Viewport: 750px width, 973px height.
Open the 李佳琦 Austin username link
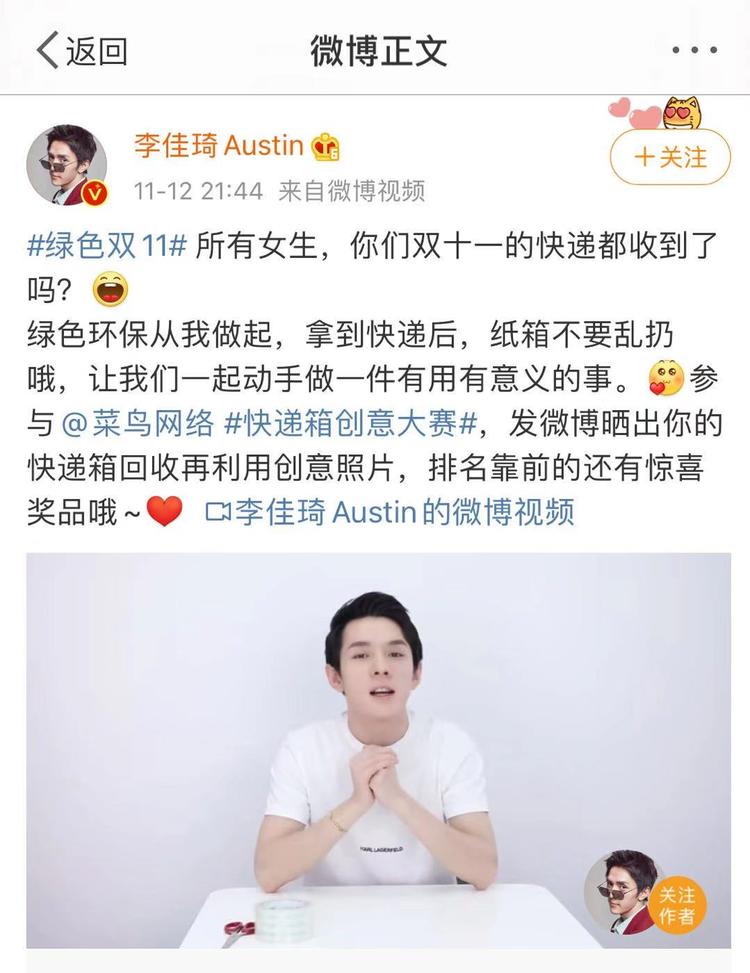(x=218, y=146)
